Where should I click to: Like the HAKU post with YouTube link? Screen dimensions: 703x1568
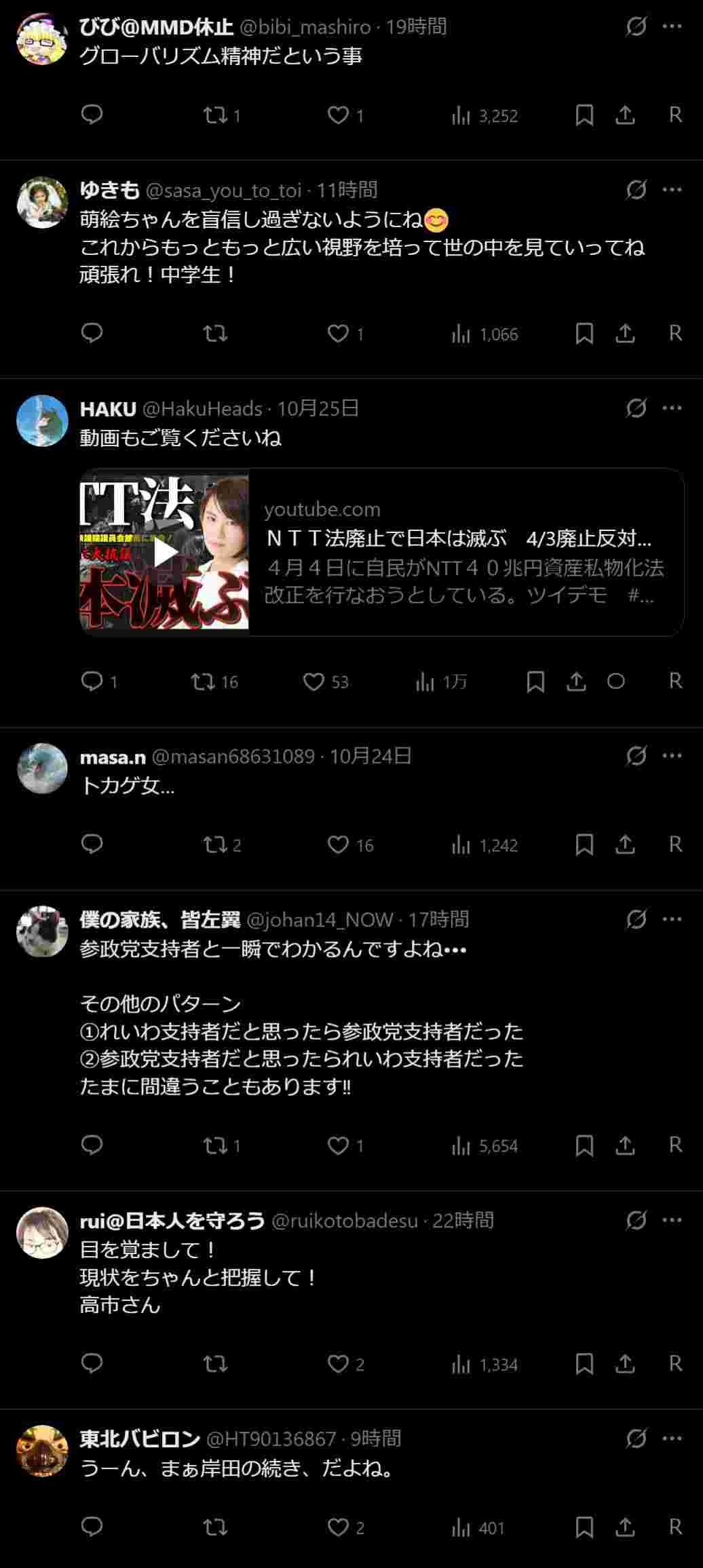point(313,681)
